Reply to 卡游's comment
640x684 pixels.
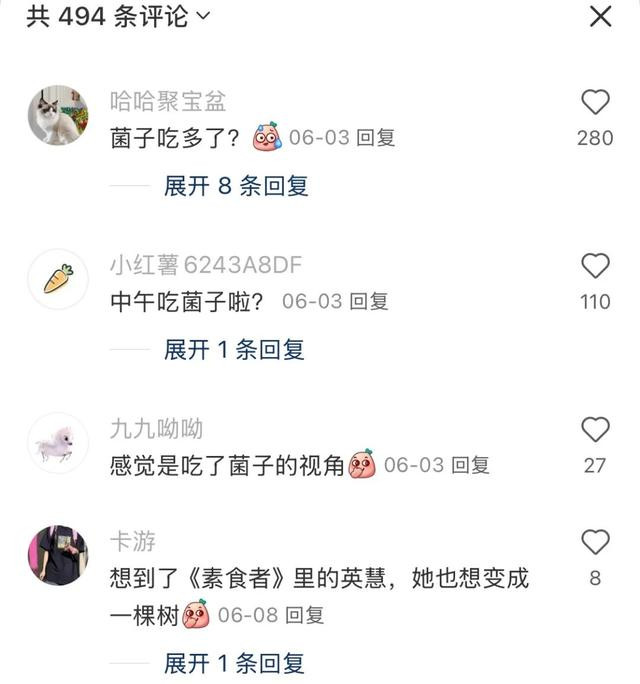coord(305,615)
